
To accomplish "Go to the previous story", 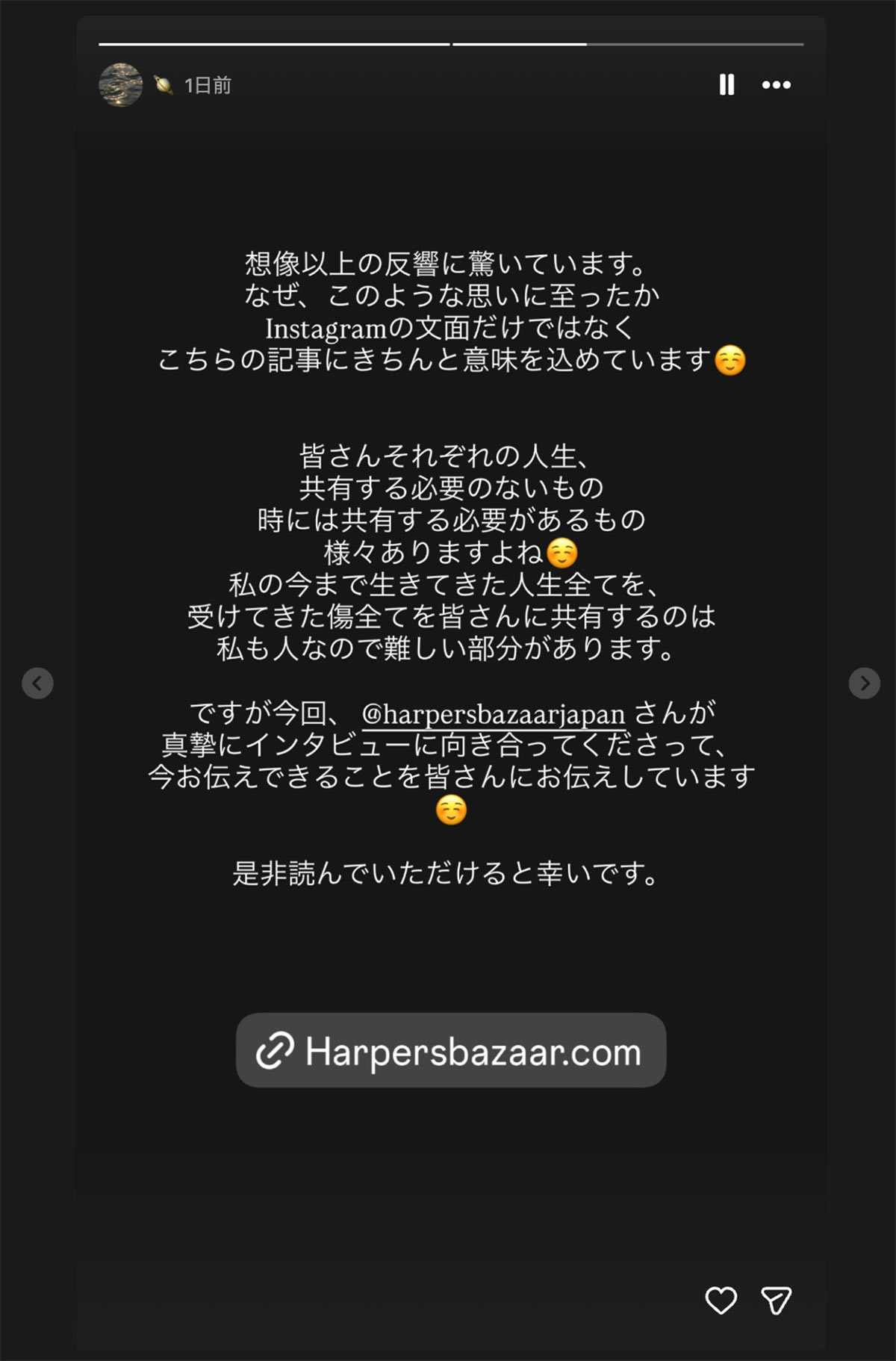I will [37, 683].
